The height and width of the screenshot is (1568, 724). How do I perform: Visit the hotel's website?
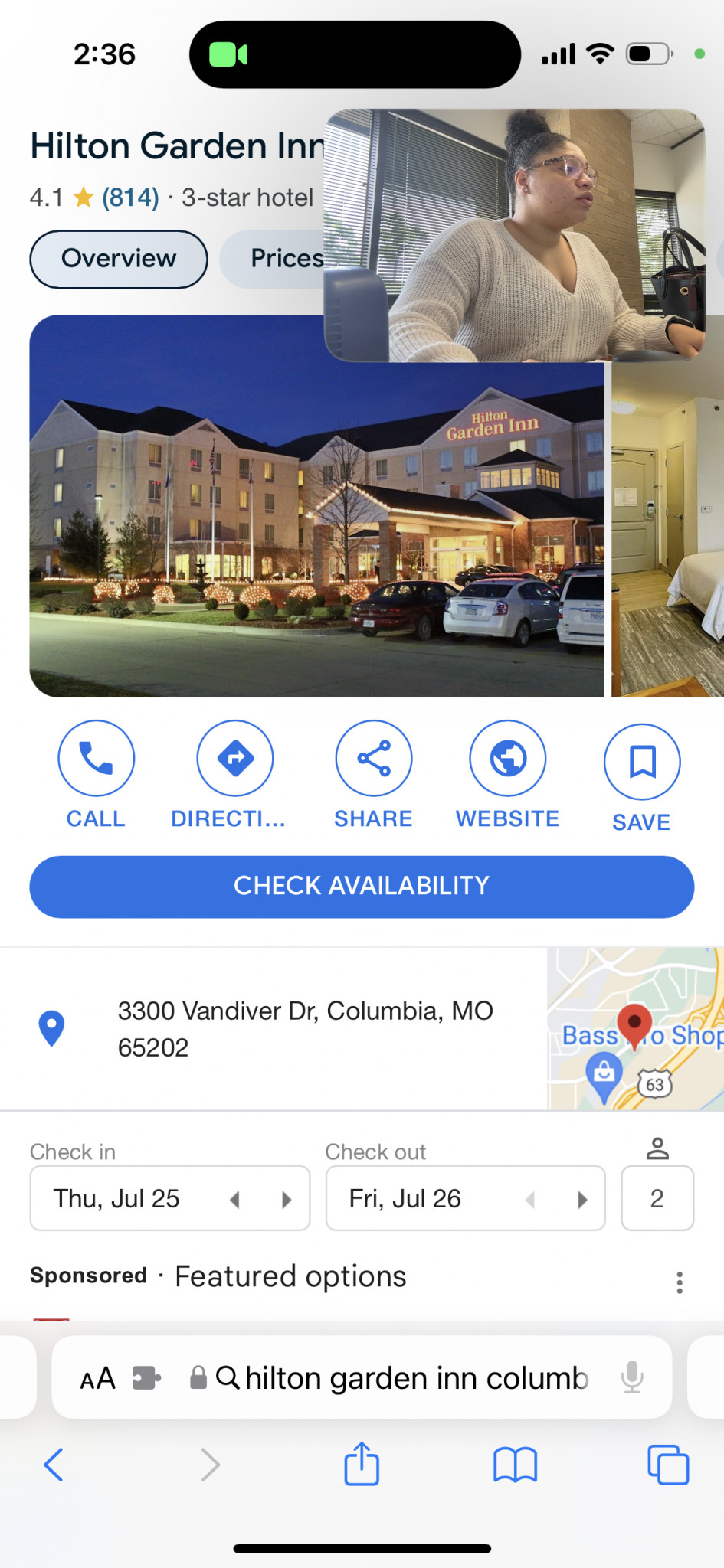click(x=507, y=773)
